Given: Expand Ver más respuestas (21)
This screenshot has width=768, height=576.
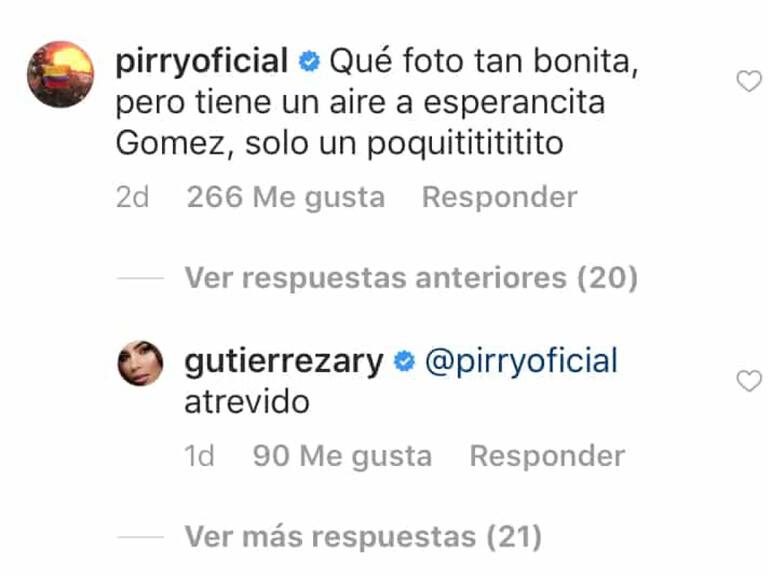Looking at the screenshot, I should click(362, 537).
